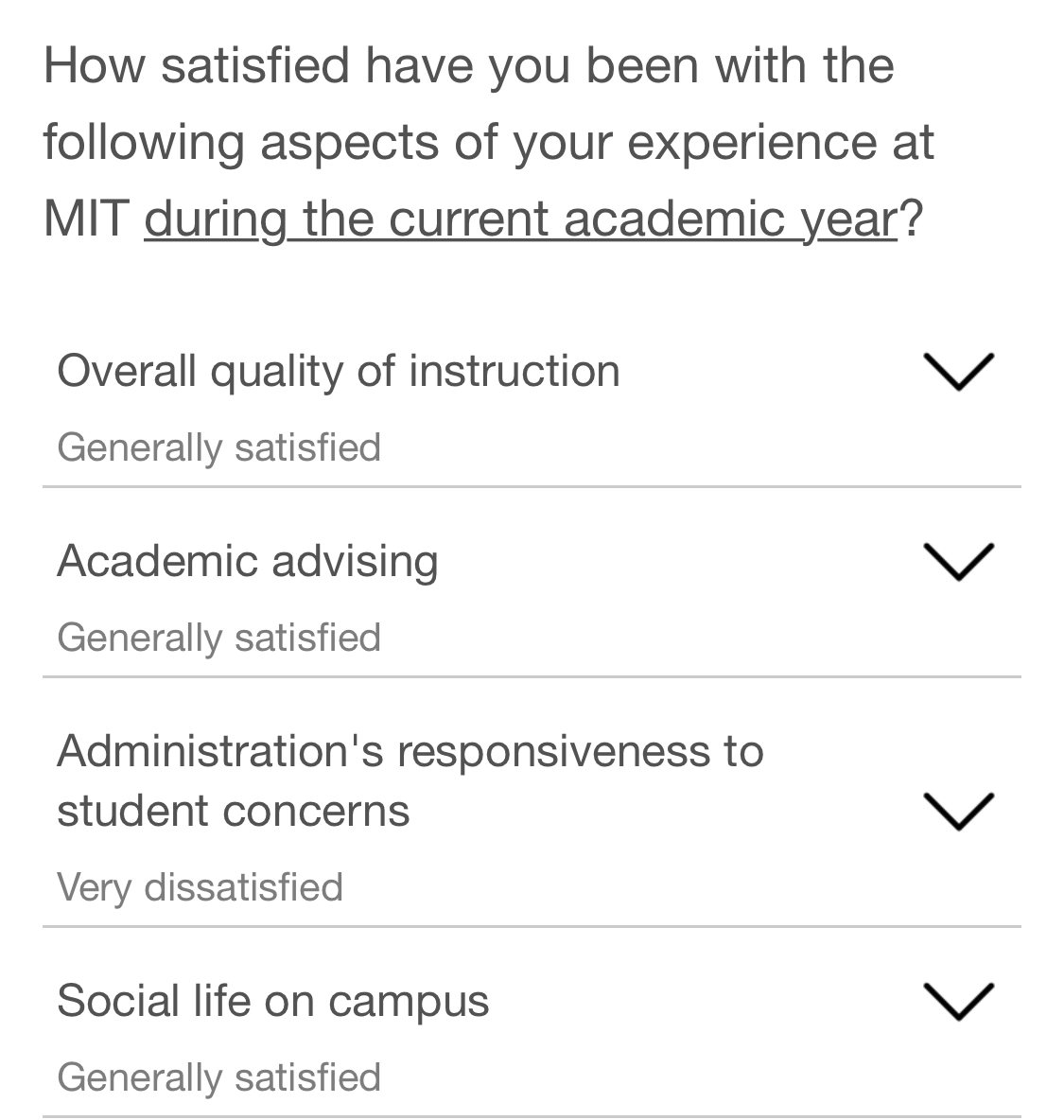Select the Generally satisfied answer under instruction quality

(x=219, y=446)
